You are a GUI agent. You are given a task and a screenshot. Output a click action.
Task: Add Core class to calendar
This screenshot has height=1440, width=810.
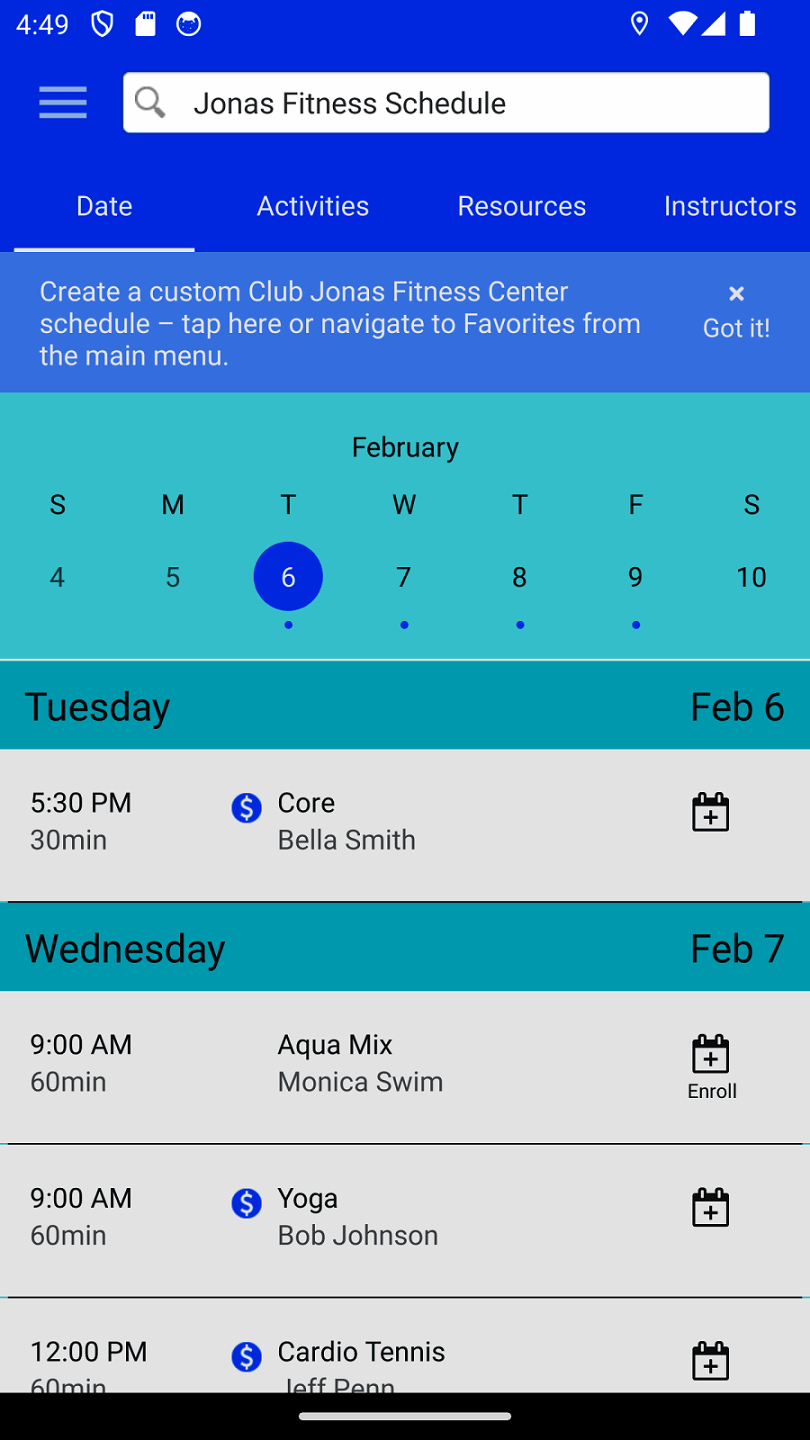coord(710,812)
